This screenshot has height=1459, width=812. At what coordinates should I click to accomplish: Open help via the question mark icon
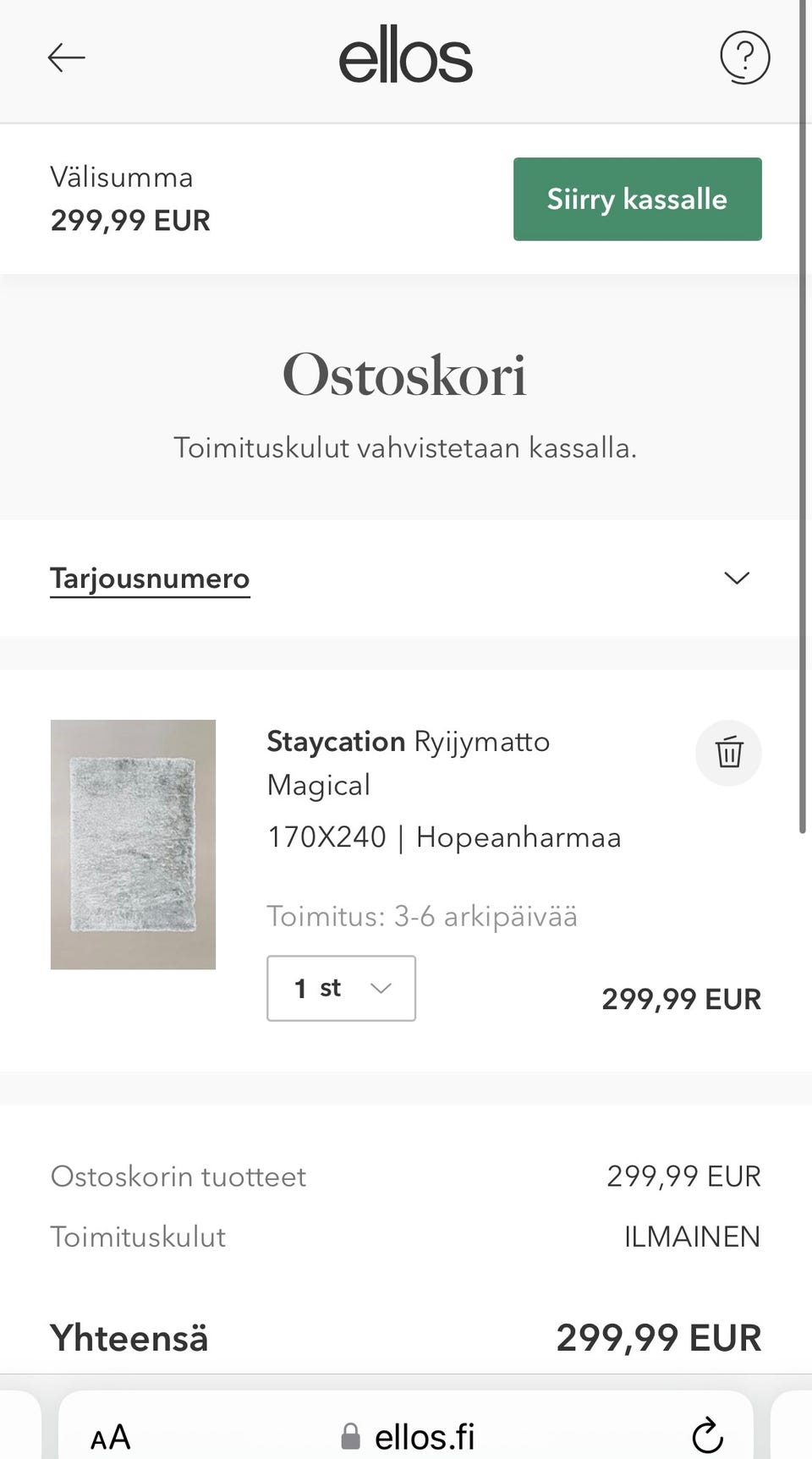[x=743, y=58]
